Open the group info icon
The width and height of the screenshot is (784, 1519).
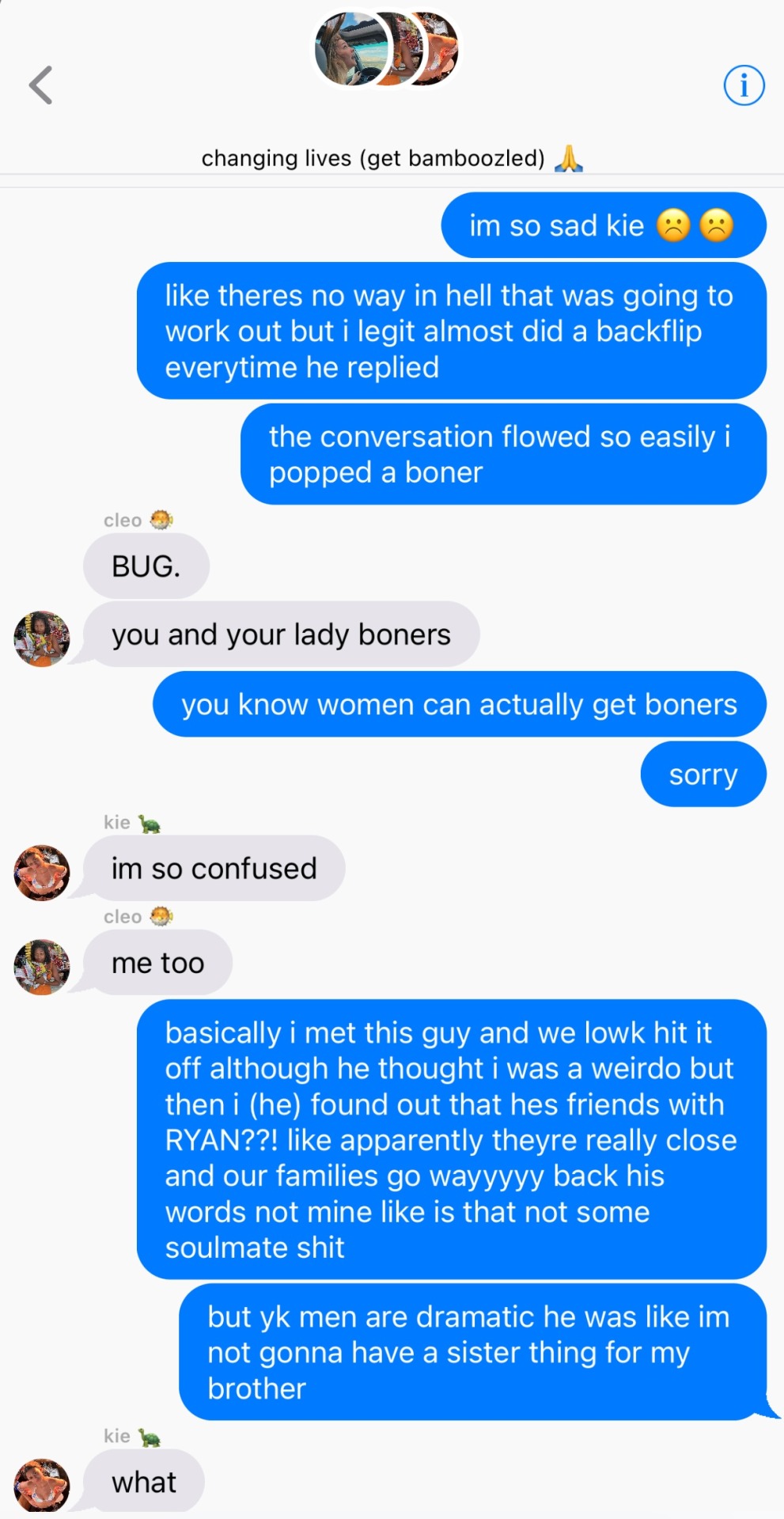744,85
